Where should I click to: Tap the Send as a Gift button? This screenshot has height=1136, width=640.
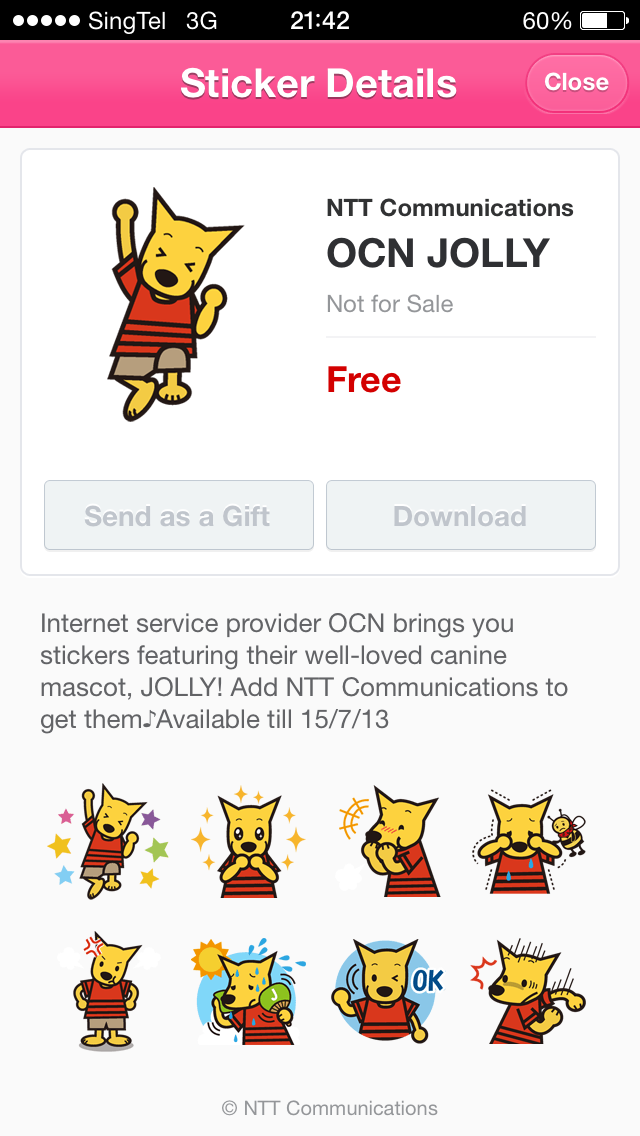pos(178,516)
